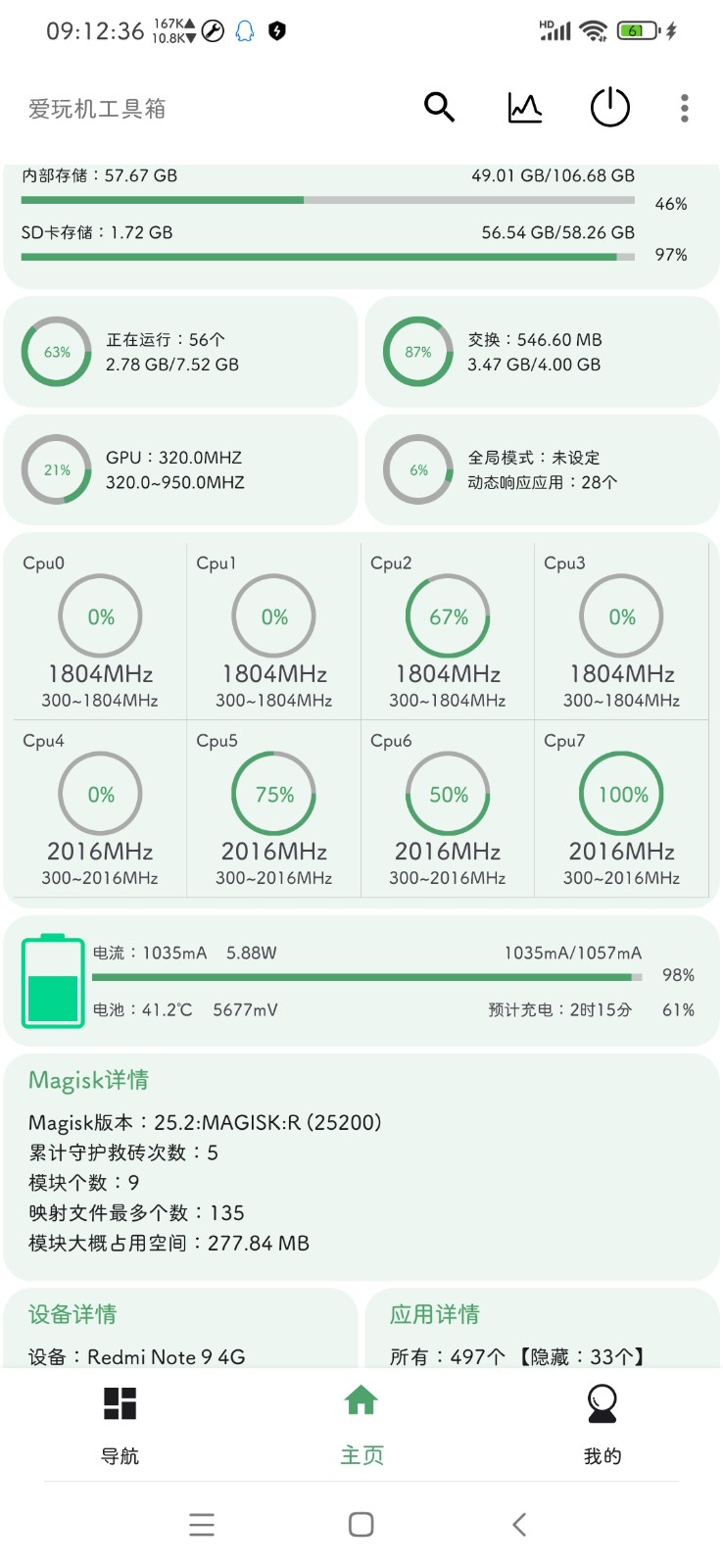Open the battery current and charging card
Screen dimensions: 723x1568
(361, 981)
